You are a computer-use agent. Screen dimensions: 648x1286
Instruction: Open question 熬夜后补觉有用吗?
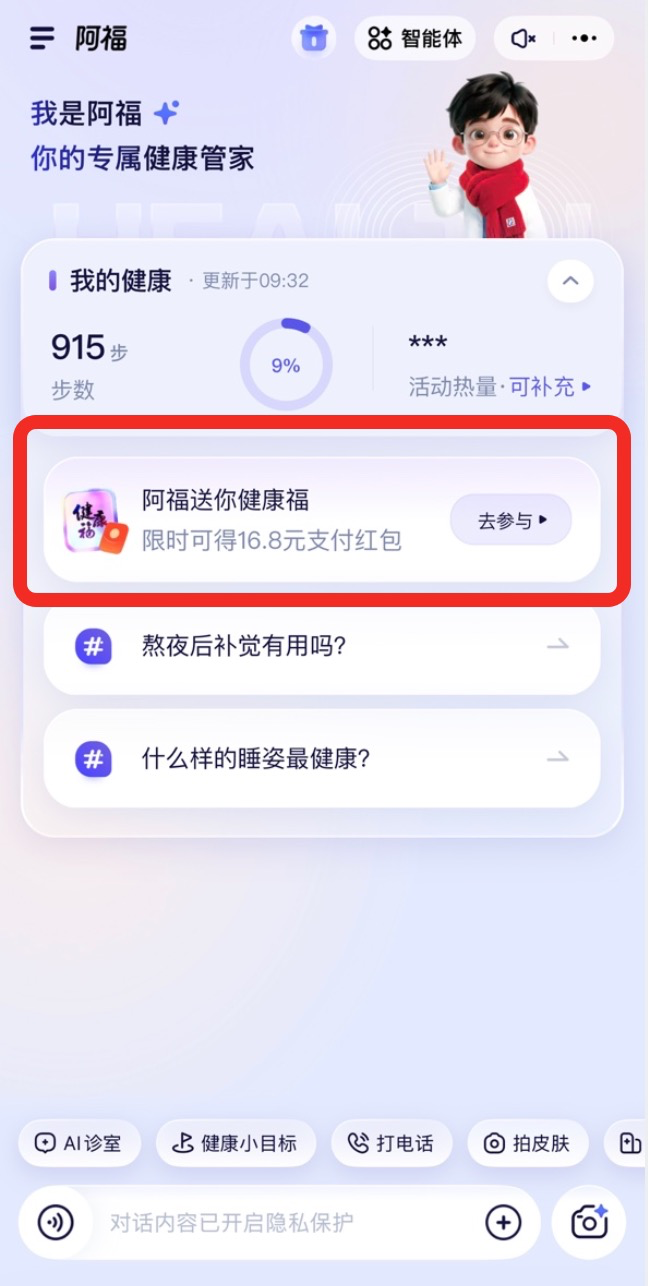[x=322, y=646]
